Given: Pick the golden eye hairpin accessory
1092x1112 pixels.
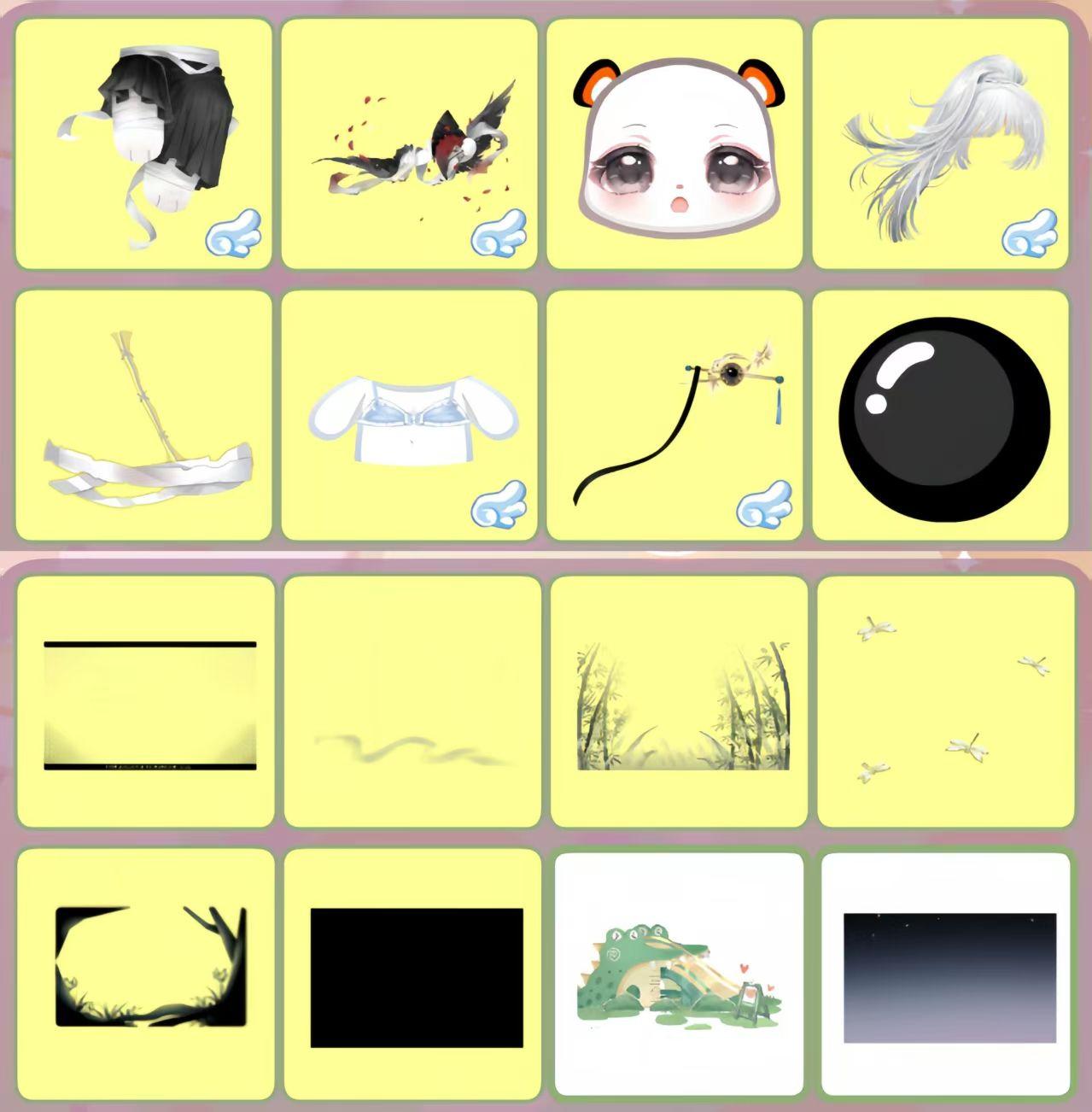Looking at the screenshot, I should pos(674,415).
